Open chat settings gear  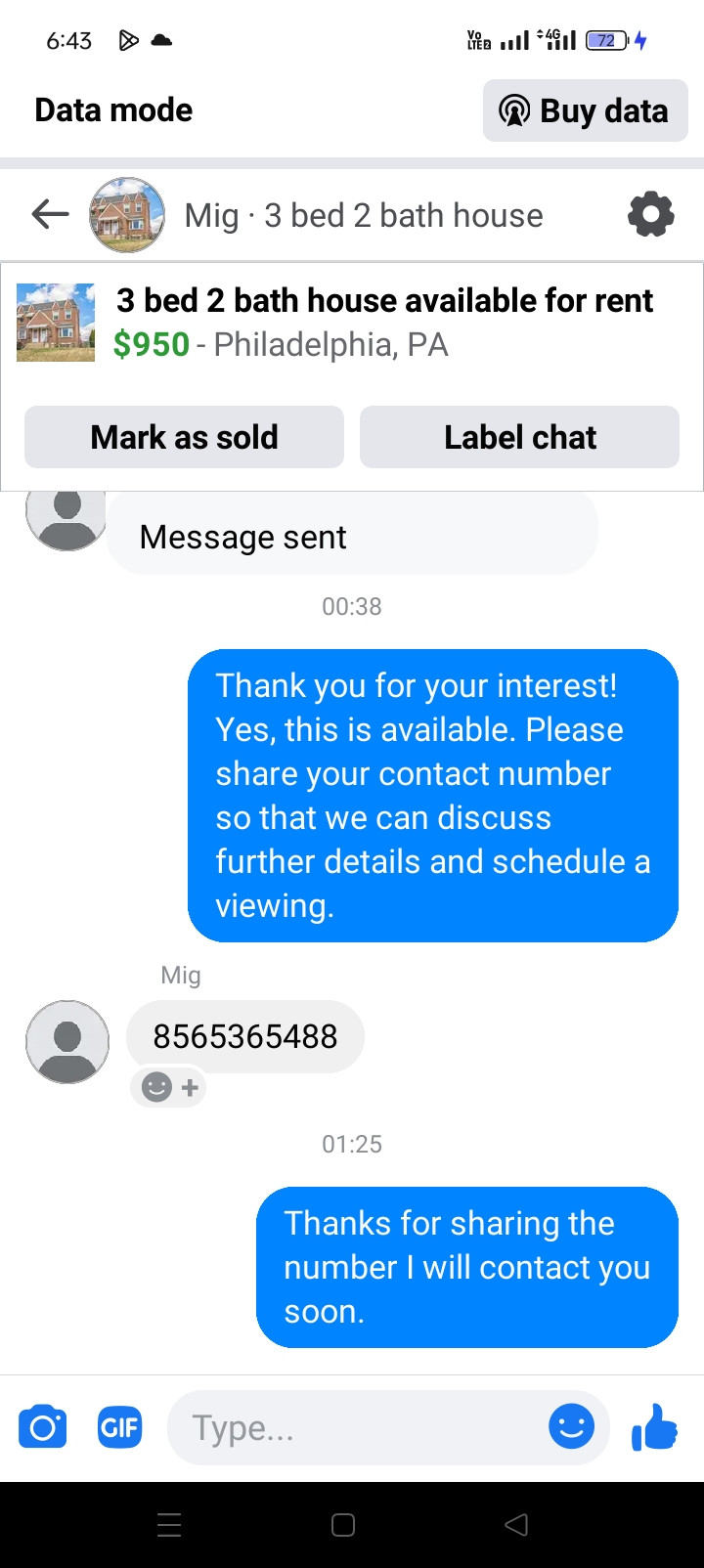pyautogui.click(x=650, y=214)
